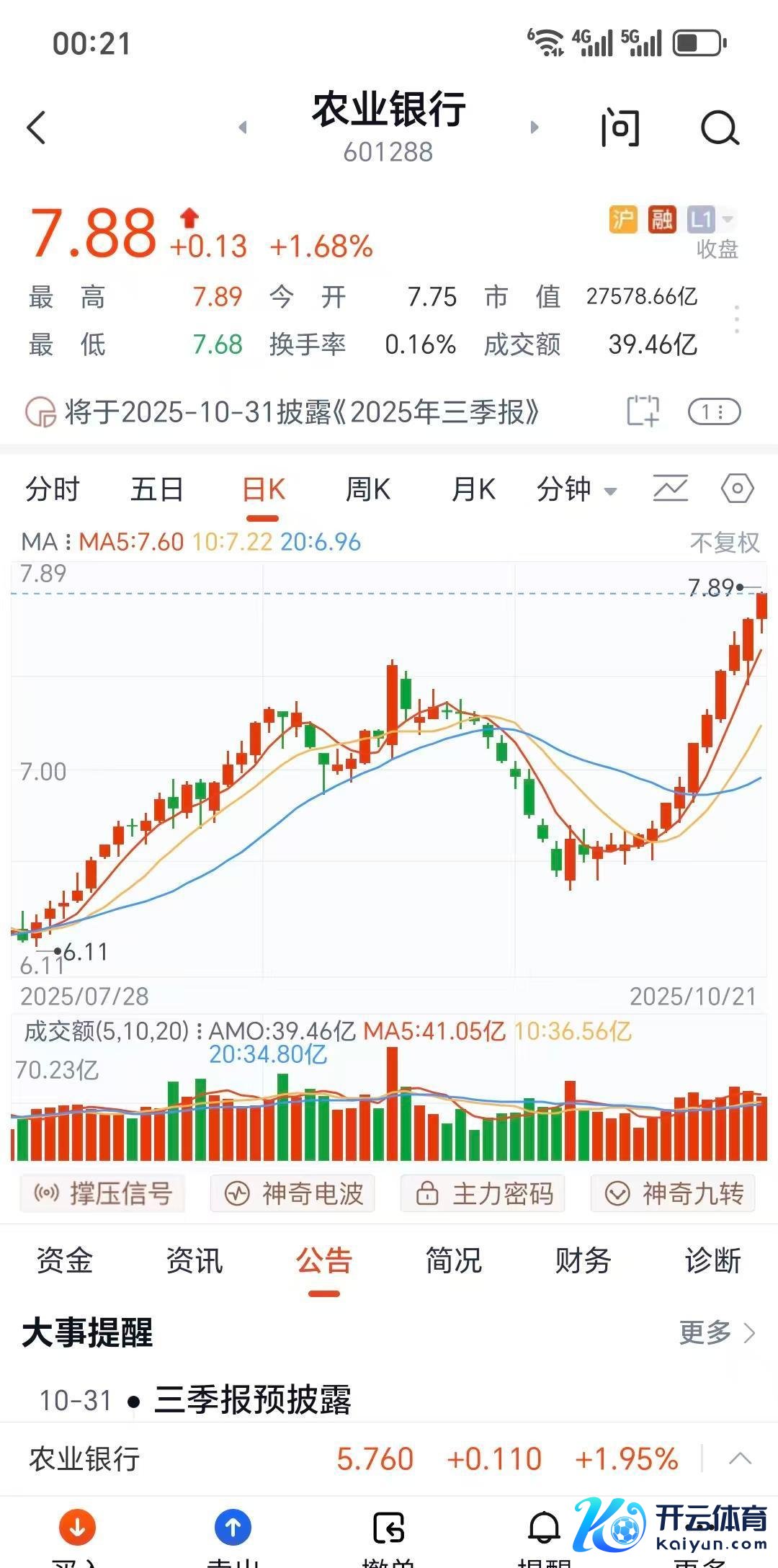Go back using the top-left arrow

point(37,128)
